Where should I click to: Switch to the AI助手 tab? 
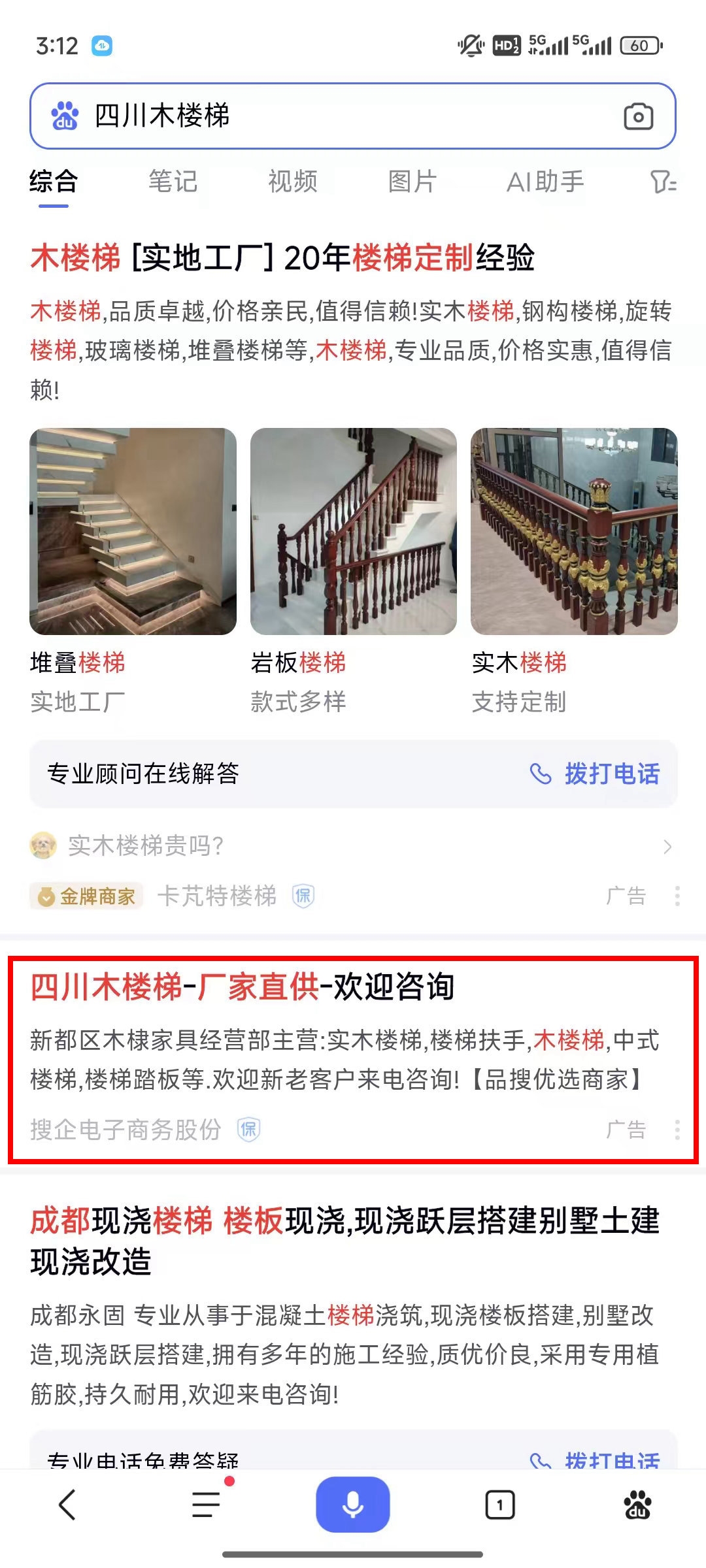[x=545, y=182]
